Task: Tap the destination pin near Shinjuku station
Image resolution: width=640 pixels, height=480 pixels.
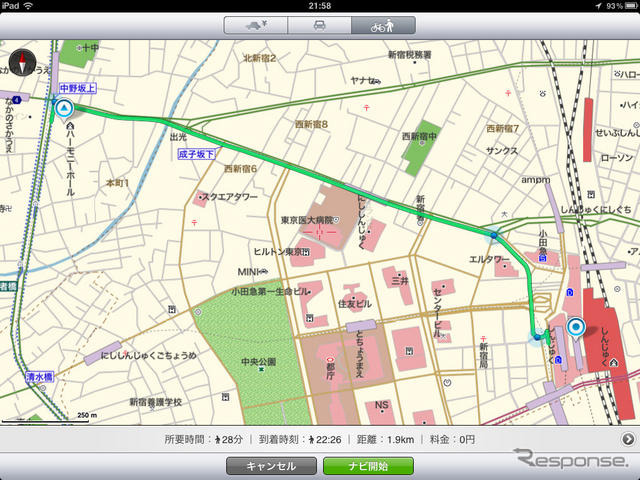Action: click(x=575, y=327)
